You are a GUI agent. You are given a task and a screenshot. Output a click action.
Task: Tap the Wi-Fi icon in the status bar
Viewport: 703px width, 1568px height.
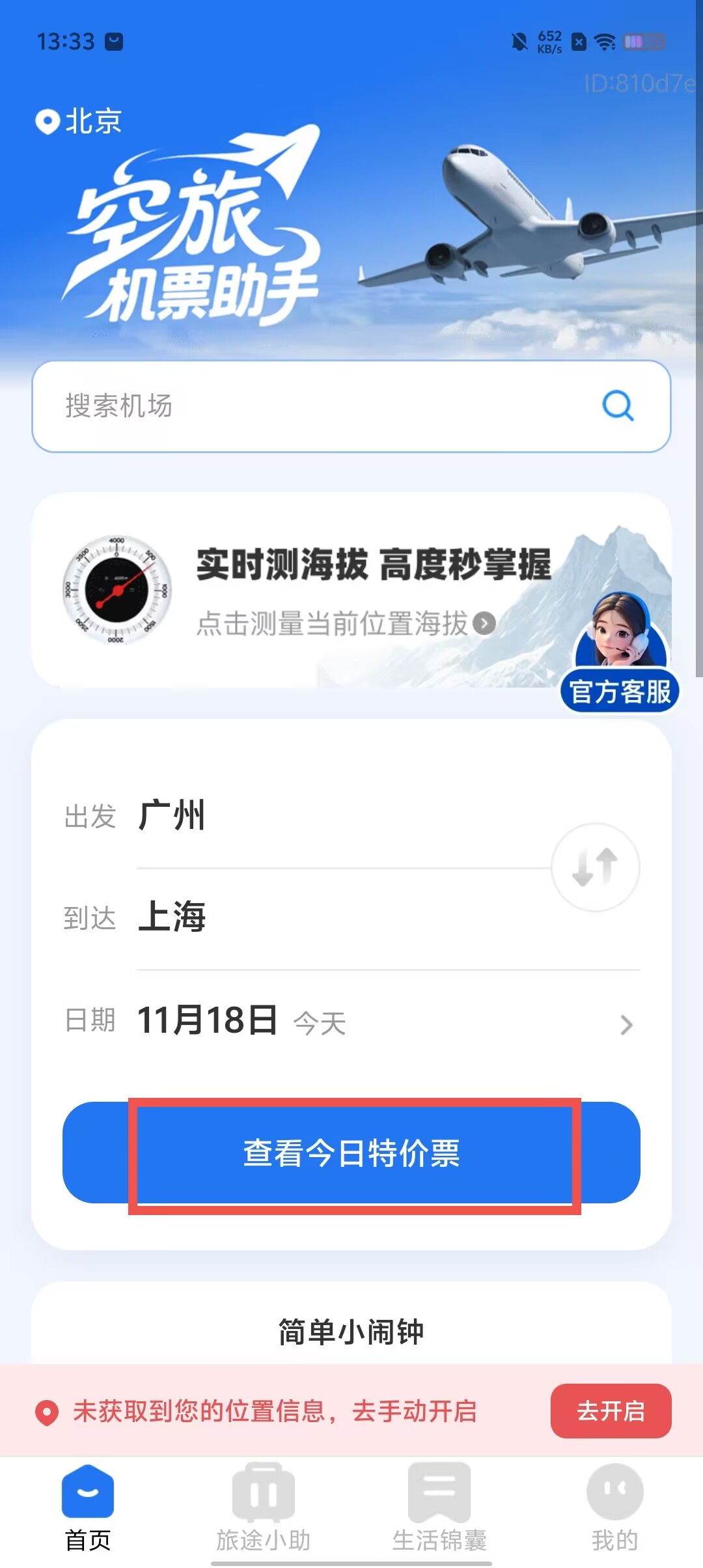(603, 41)
